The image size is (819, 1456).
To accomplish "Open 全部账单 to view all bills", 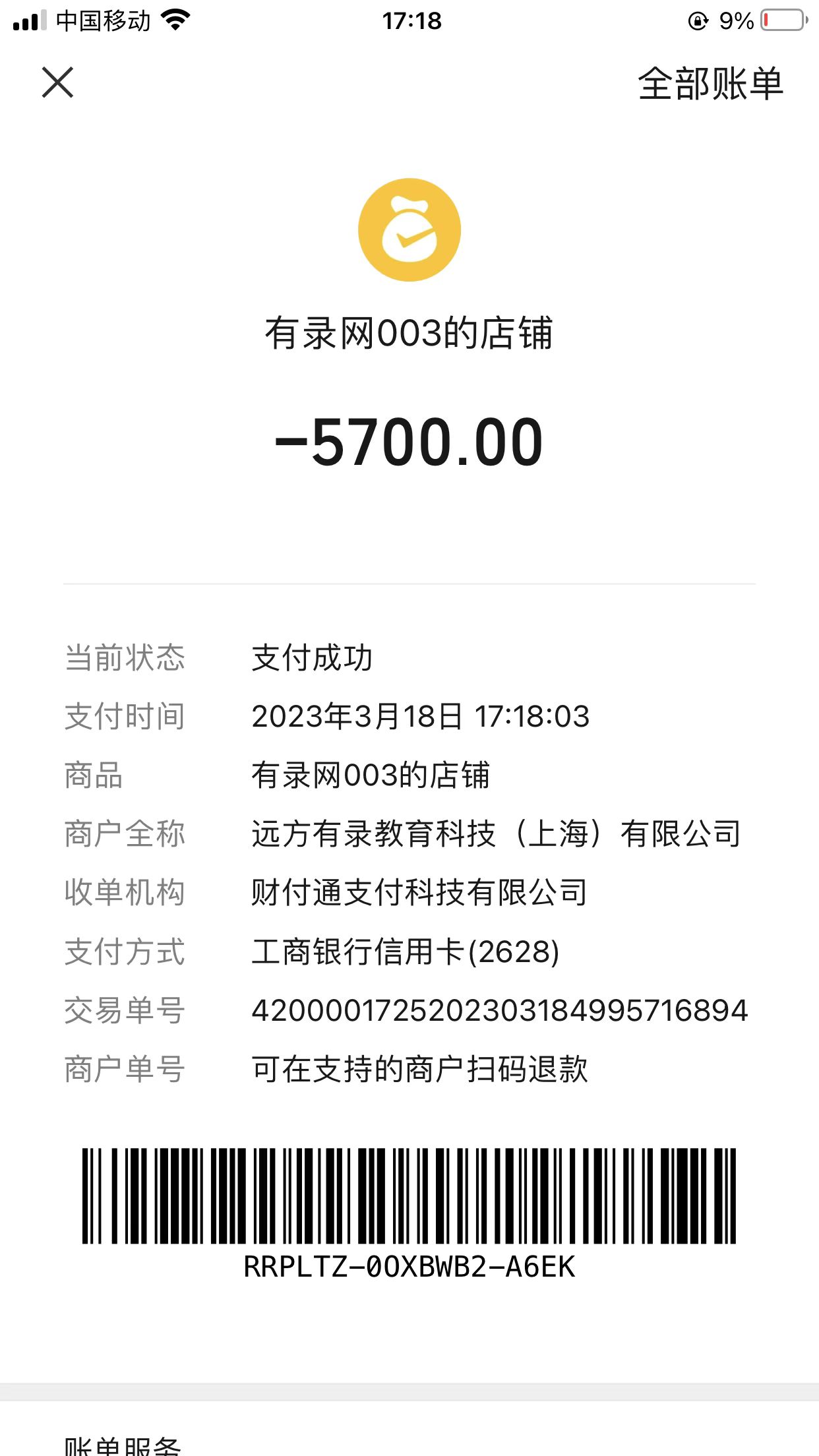I will tap(710, 84).
